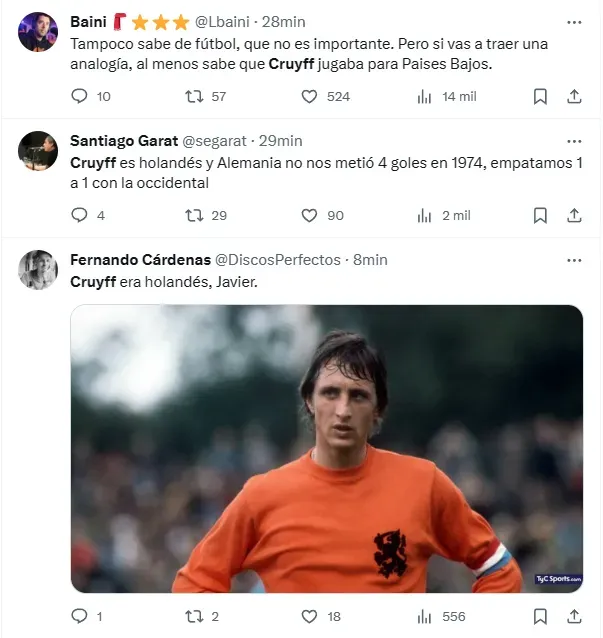
Task: Open the photo in Fernando Cárdenas's tweet
Action: [x=326, y=448]
